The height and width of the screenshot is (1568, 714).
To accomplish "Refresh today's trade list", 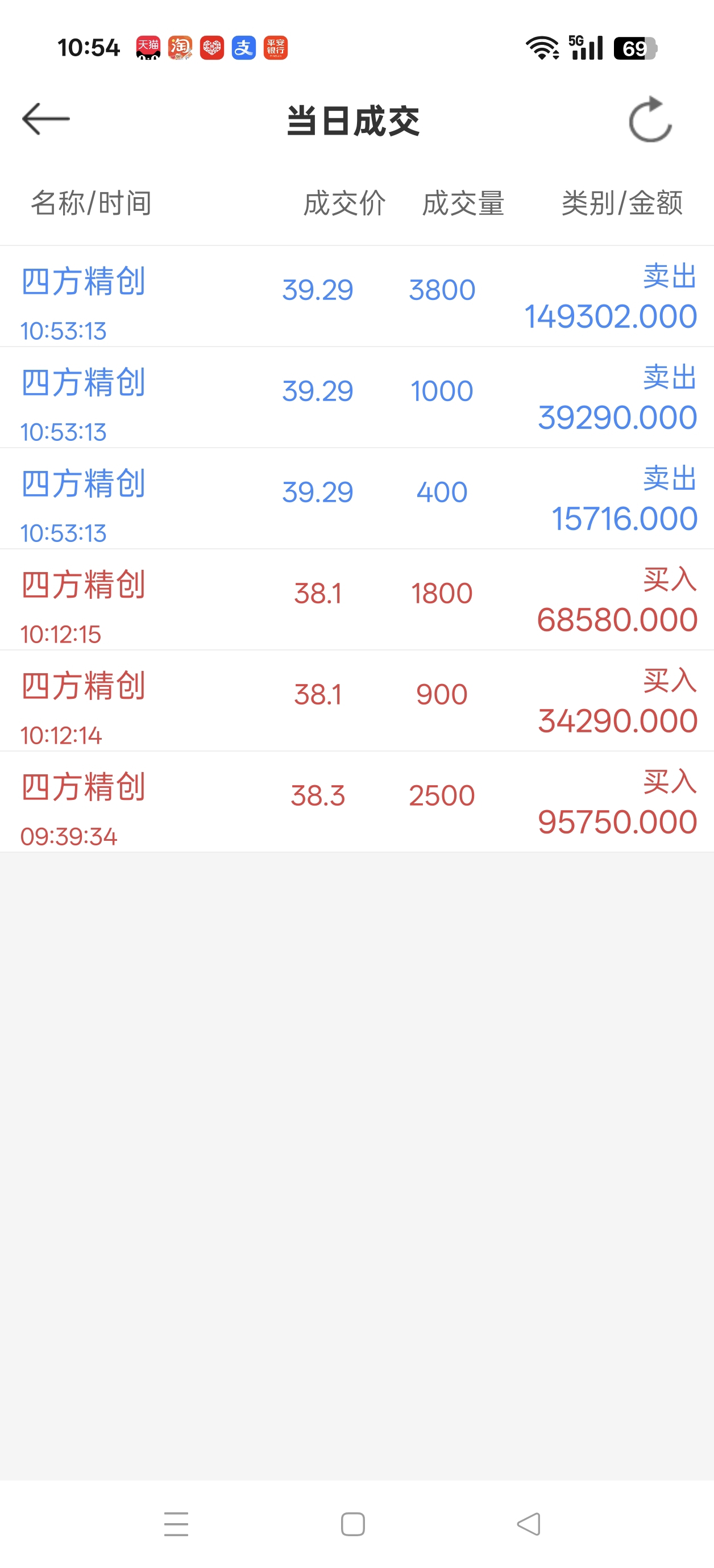I will [650, 119].
